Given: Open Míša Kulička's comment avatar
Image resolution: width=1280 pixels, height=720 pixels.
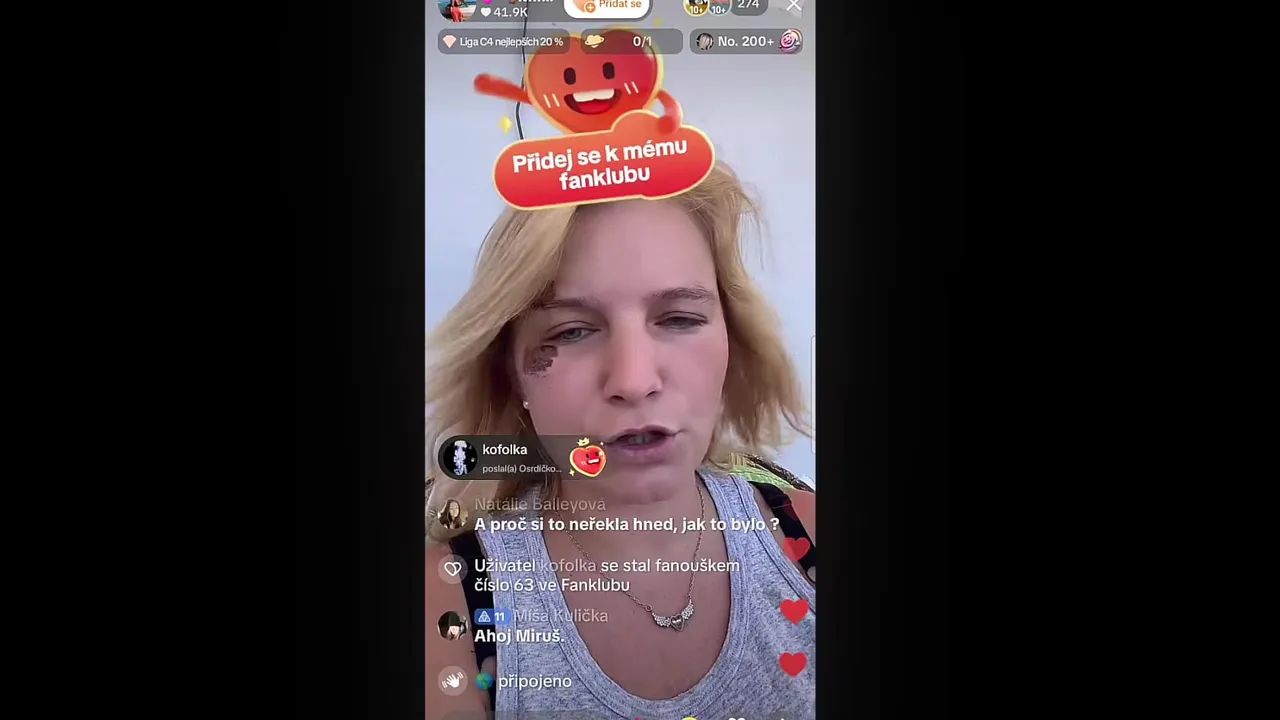Looking at the screenshot, I should [x=453, y=626].
